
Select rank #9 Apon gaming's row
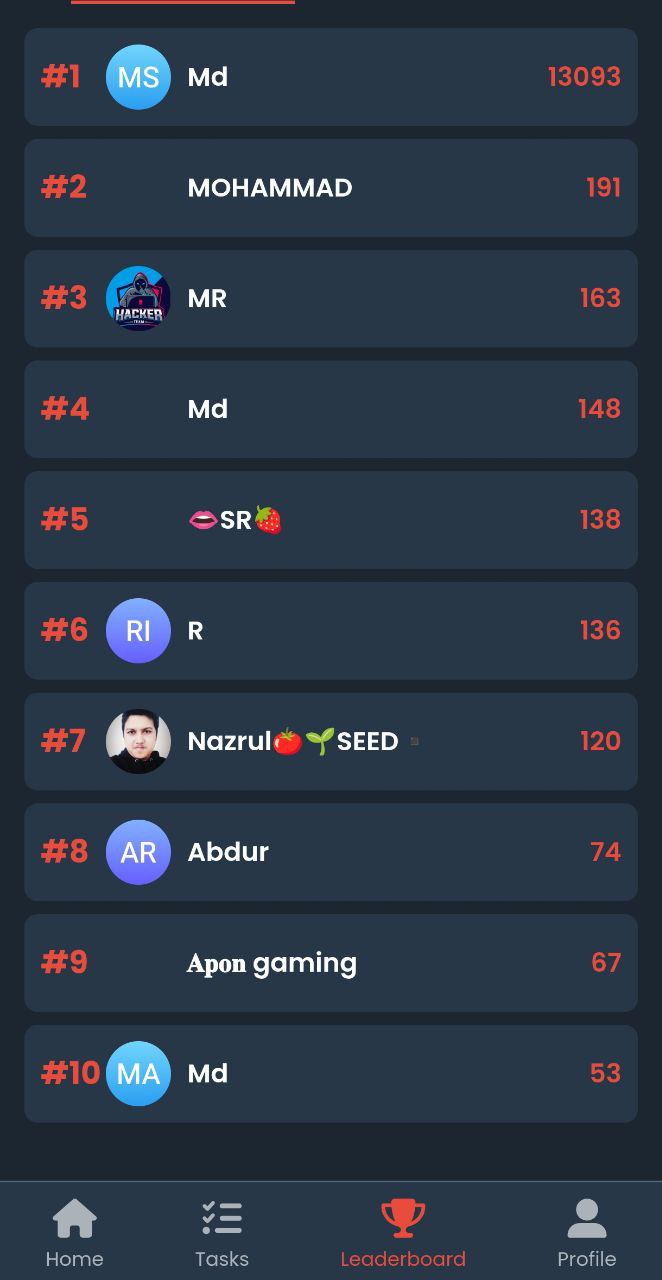coord(330,963)
